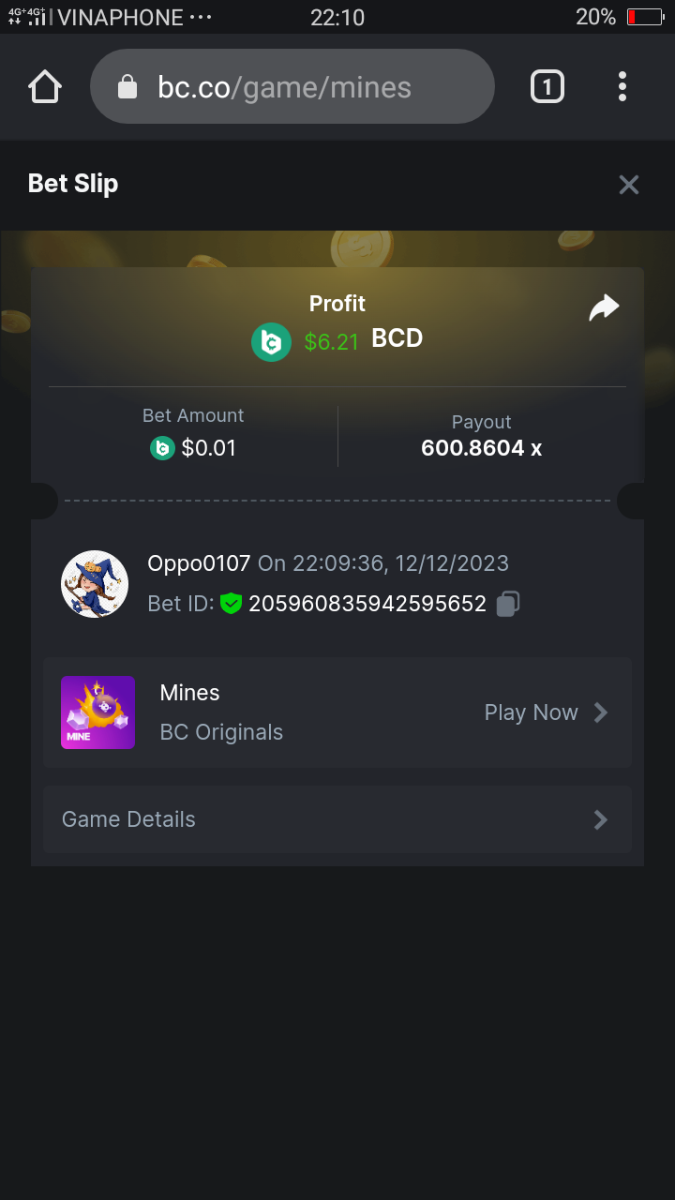
Task: Open the tab switcher
Action: pyautogui.click(x=546, y=87)
